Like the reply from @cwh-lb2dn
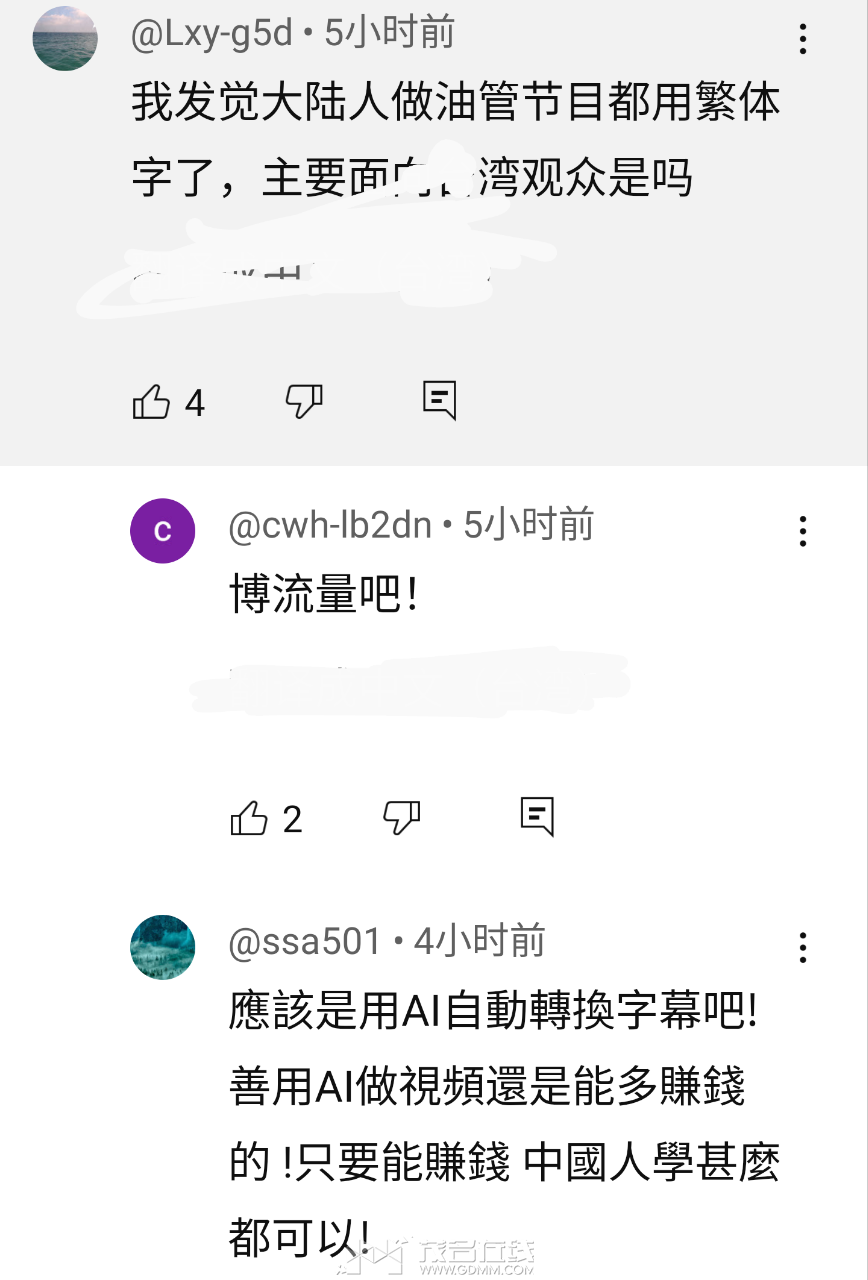This screenshot has width=868, height=1280. 250,819
